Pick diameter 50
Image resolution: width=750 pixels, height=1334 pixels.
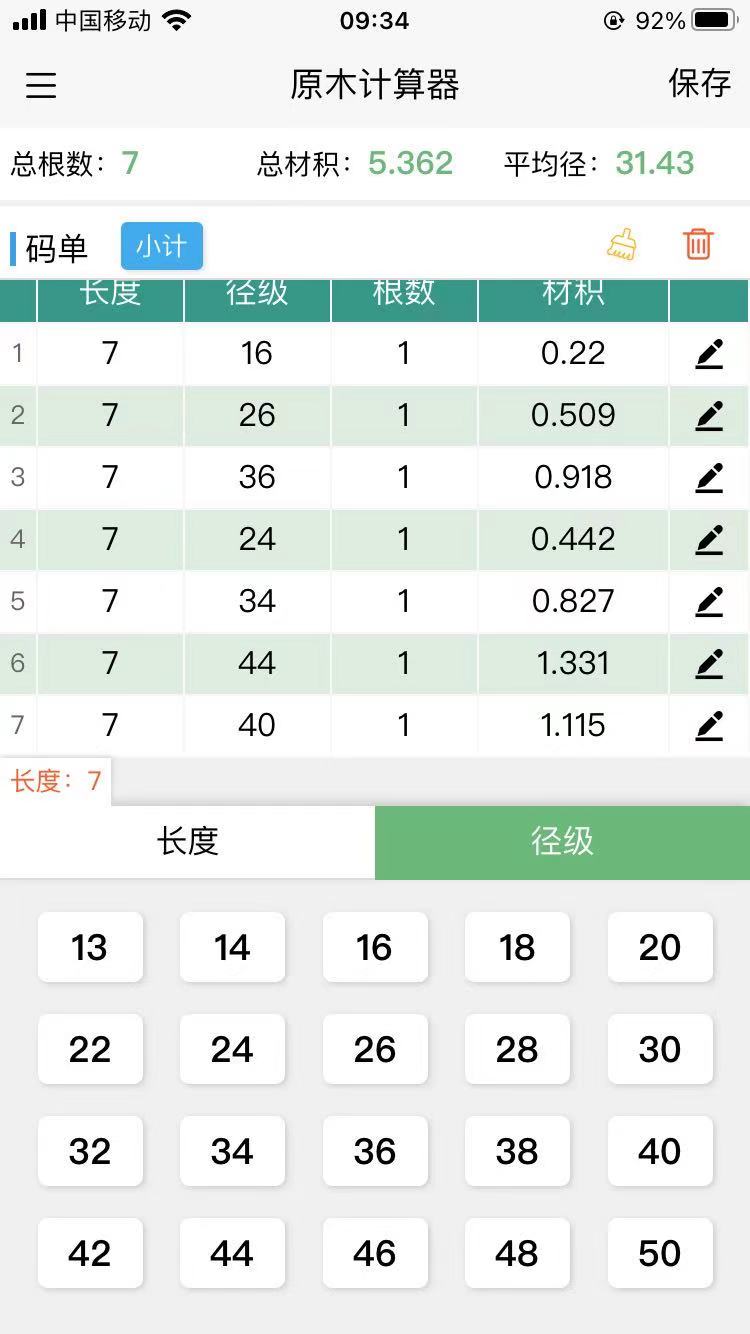point(660,1253)
